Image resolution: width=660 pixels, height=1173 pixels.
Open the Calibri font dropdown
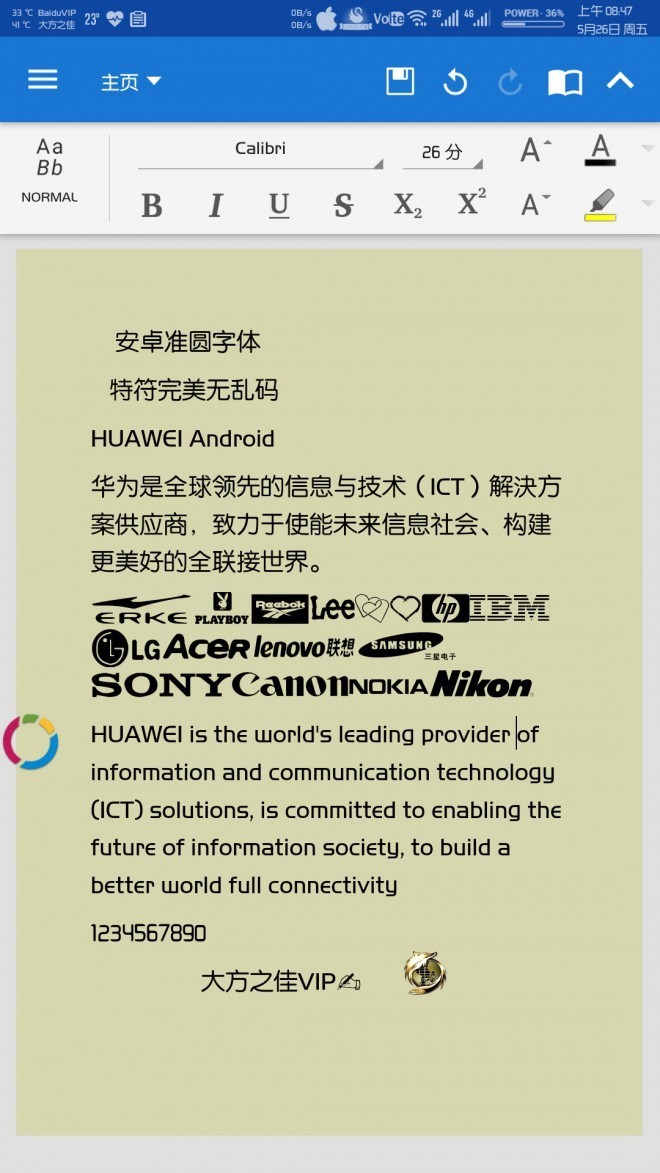click(260, 150)
